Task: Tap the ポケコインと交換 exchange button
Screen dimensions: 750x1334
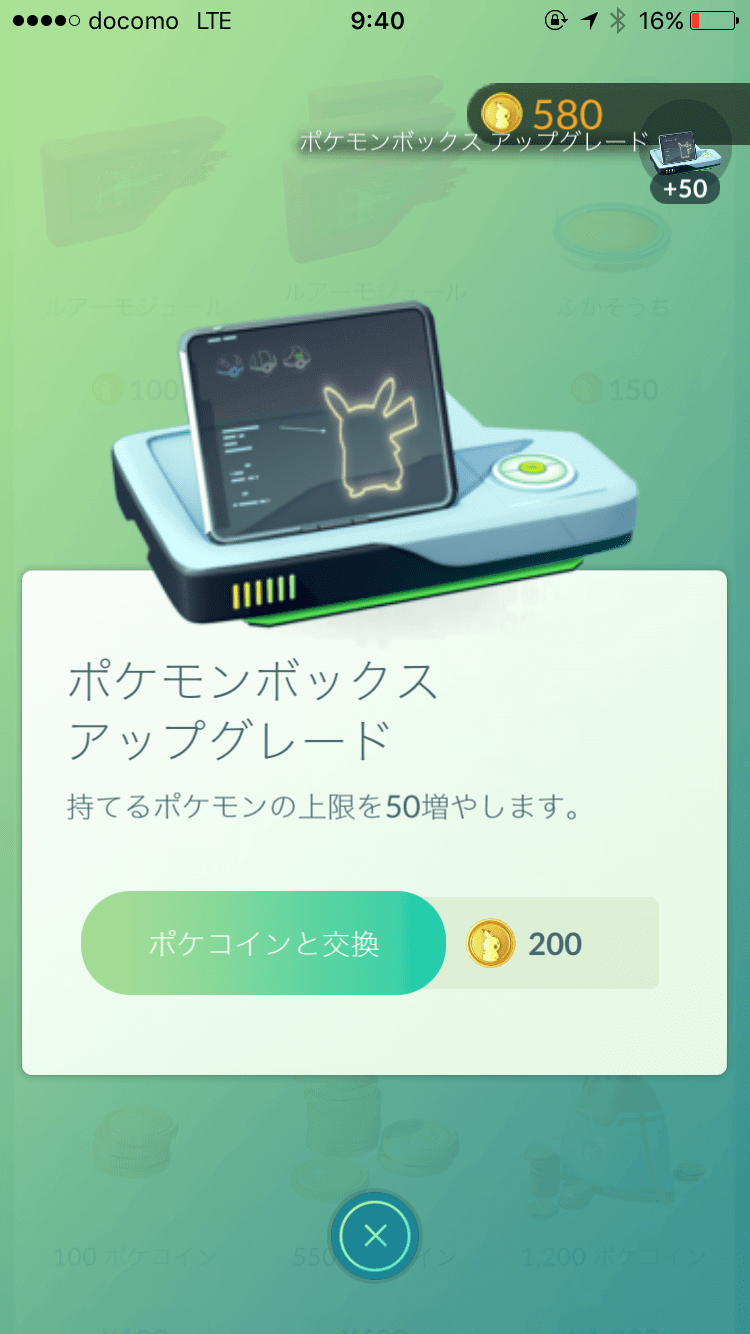Action: [x=263, y=943]
